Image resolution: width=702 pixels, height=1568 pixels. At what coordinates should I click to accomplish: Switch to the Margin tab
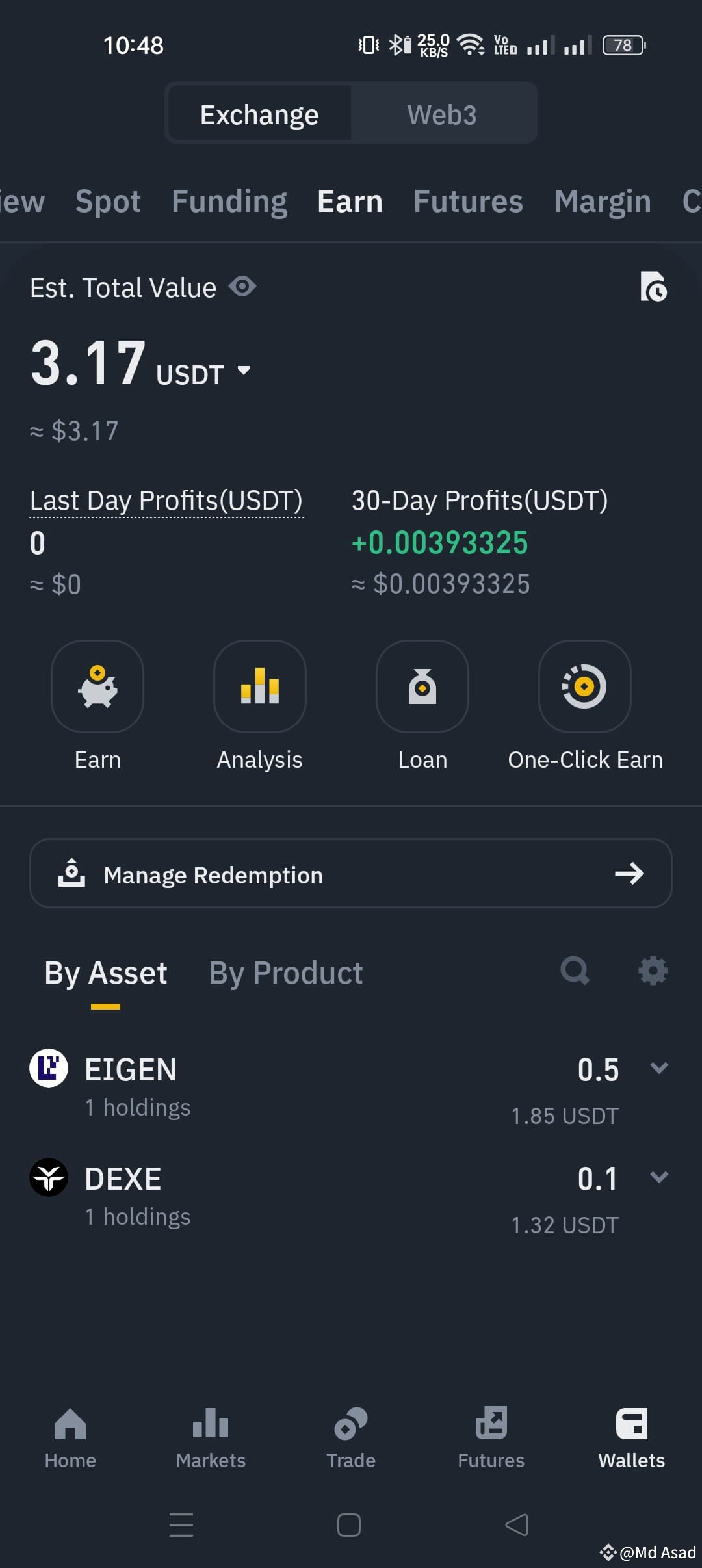click(603, 201)
